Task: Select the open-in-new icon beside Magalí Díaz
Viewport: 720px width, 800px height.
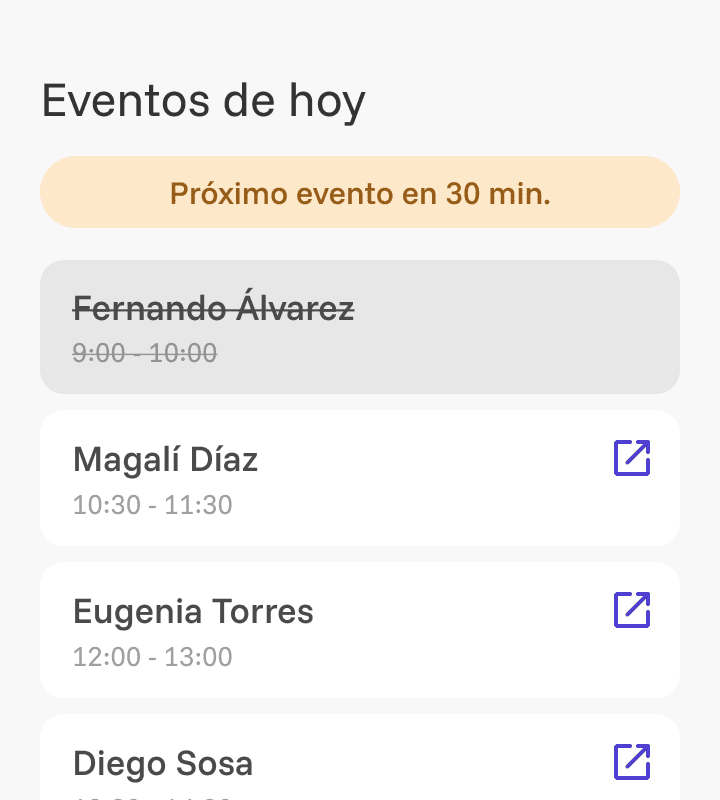Action: [x=631, y=458]
